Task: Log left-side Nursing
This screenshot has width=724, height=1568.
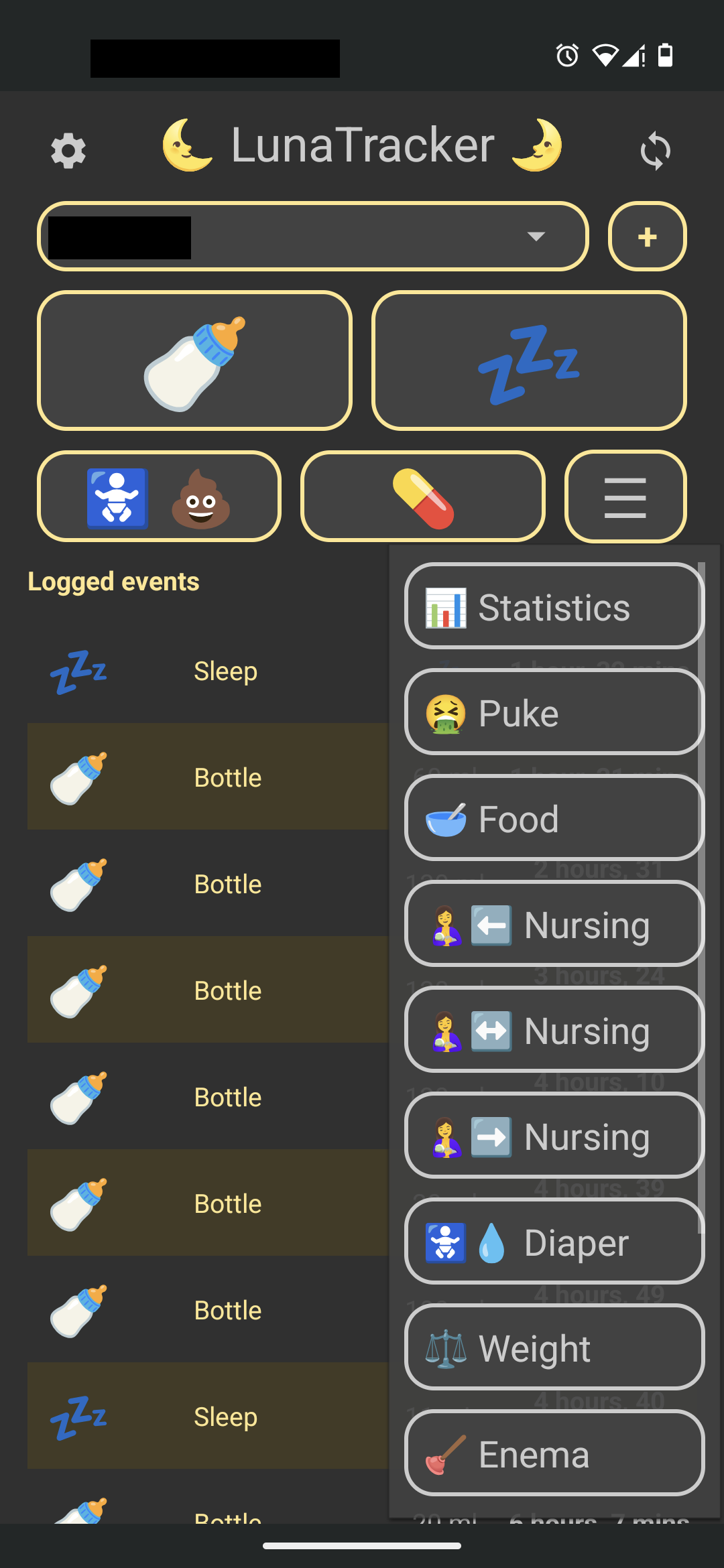Action: coord(554,924)
